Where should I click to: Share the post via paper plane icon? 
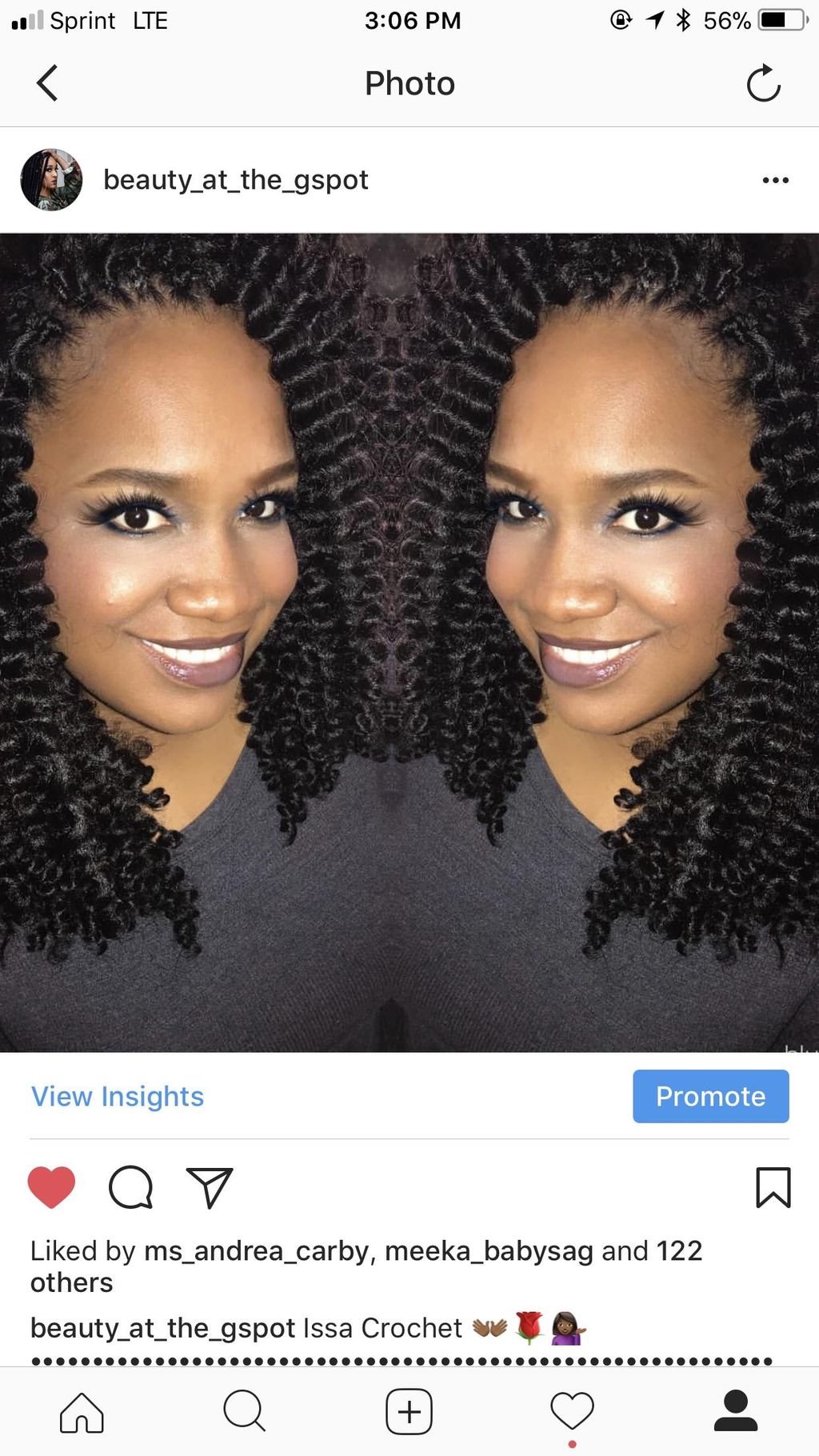[x=210, y=1187]
